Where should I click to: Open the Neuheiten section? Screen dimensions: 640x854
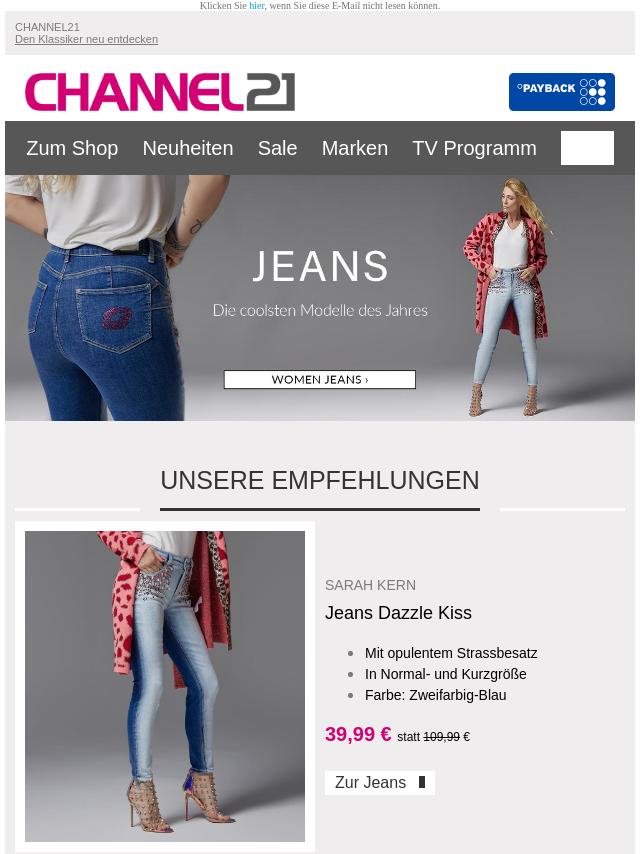pyautogui.click(x=187, y=148)
